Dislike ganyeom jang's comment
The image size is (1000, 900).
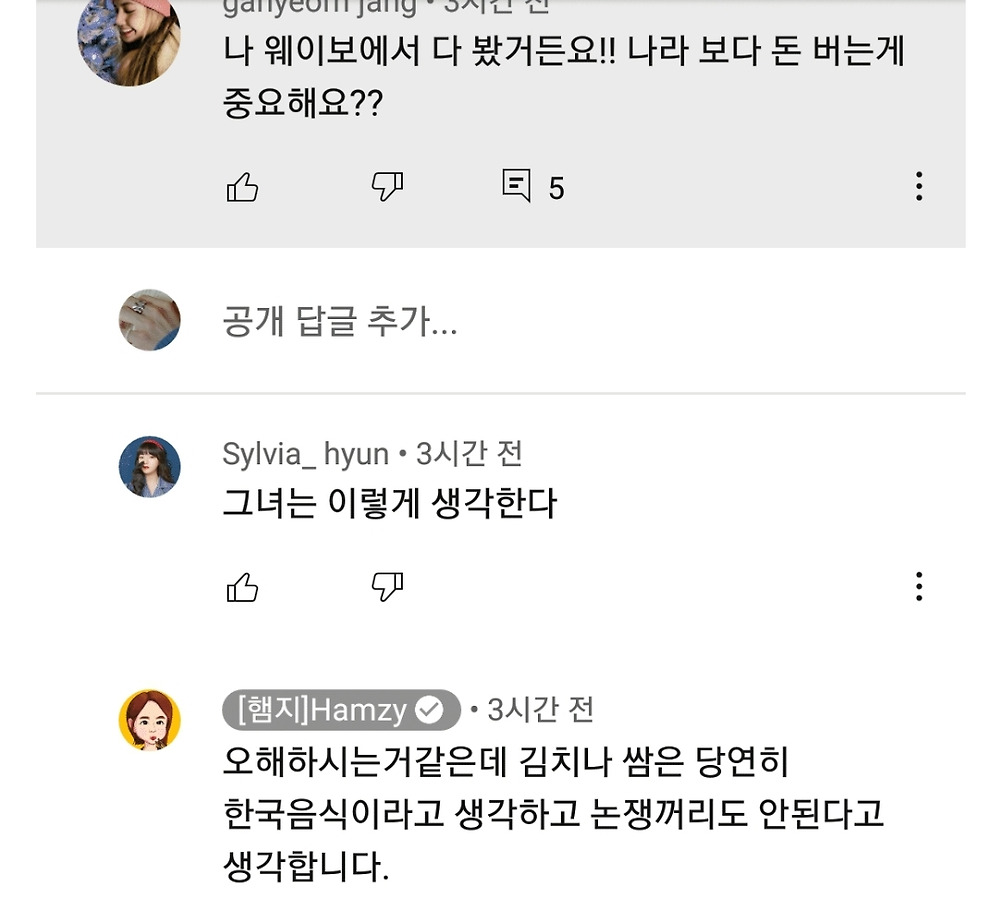pyautogui.click(x=387, y=187)
